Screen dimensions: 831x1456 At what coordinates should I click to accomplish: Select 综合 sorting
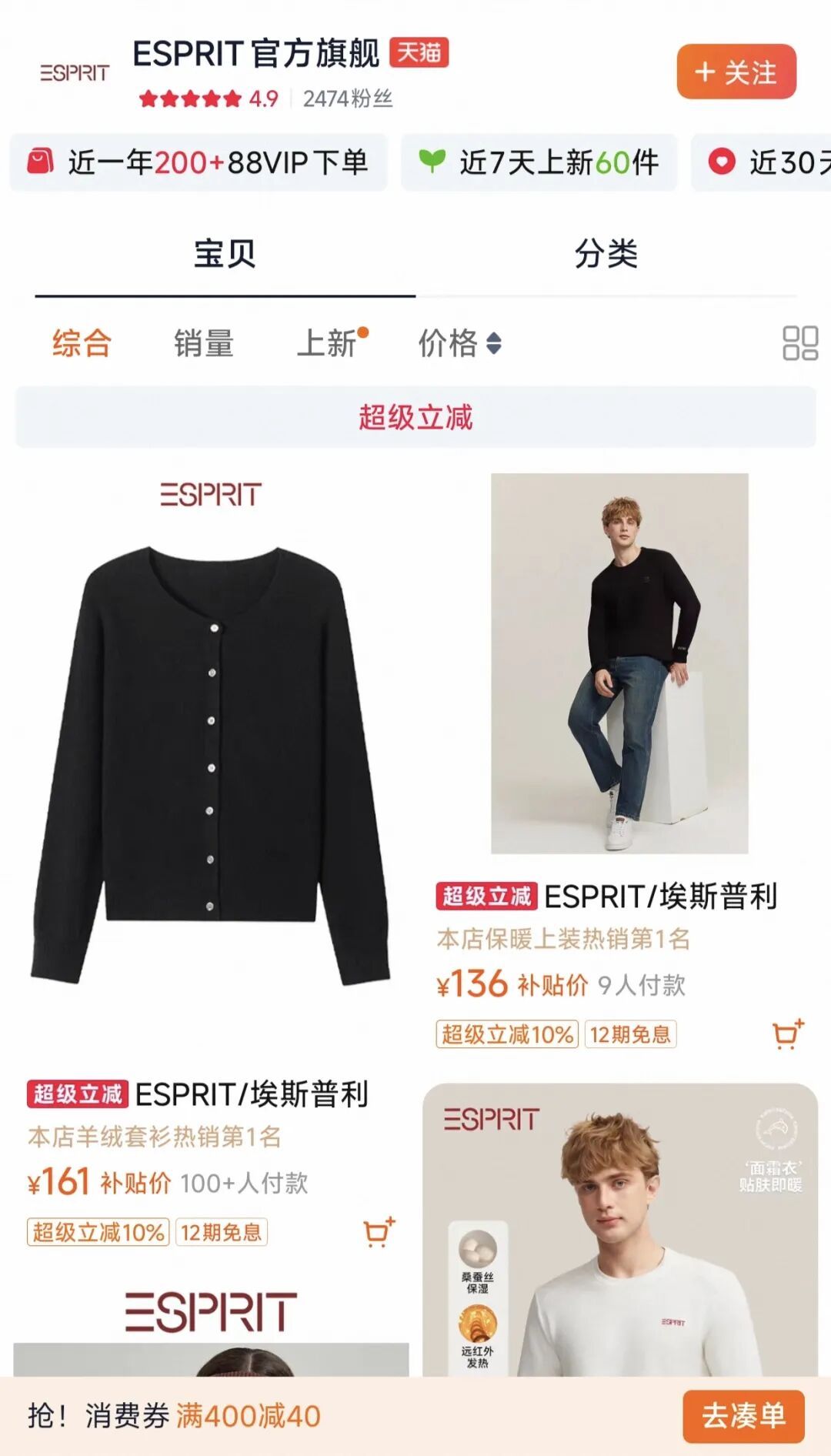82,343
